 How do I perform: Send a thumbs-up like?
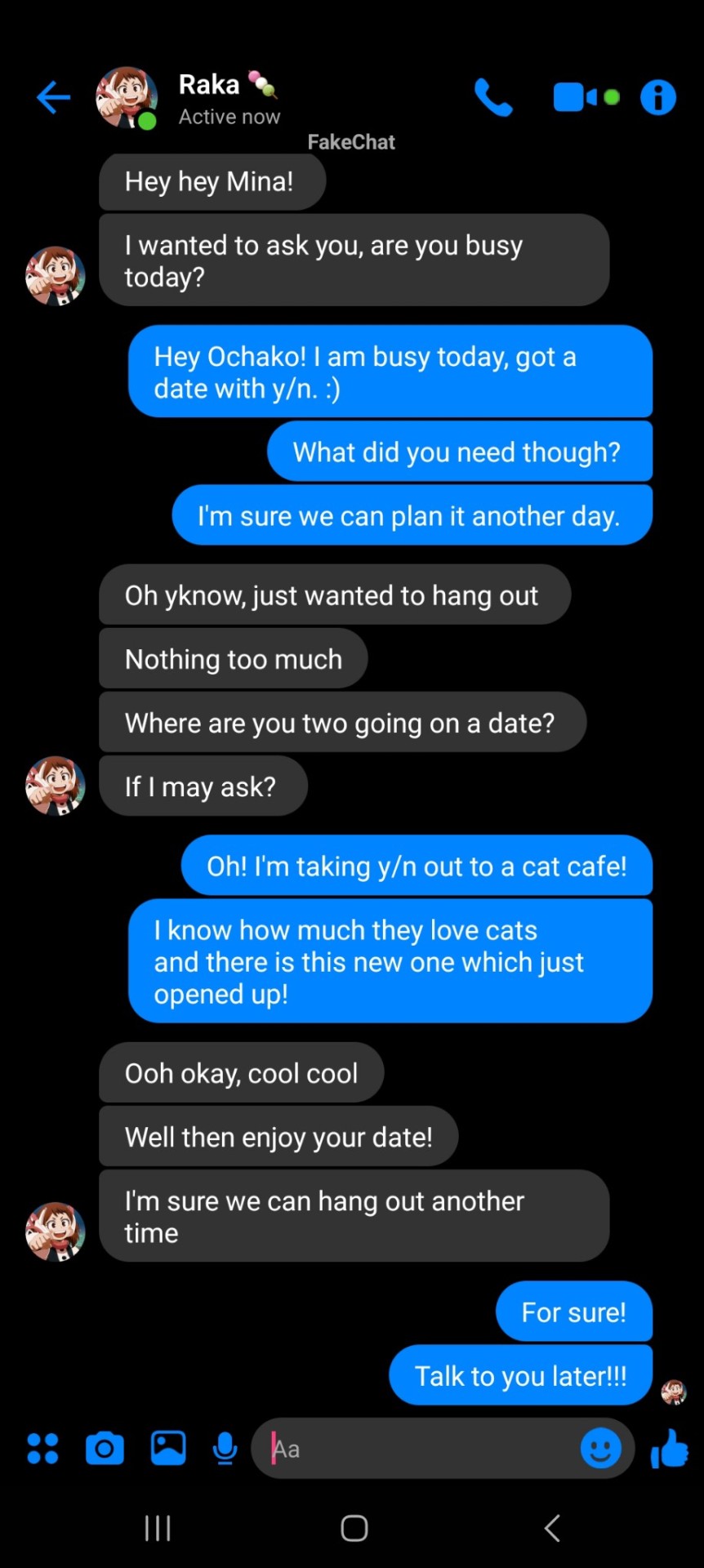pyautogui.click(x=670, y=1449)
